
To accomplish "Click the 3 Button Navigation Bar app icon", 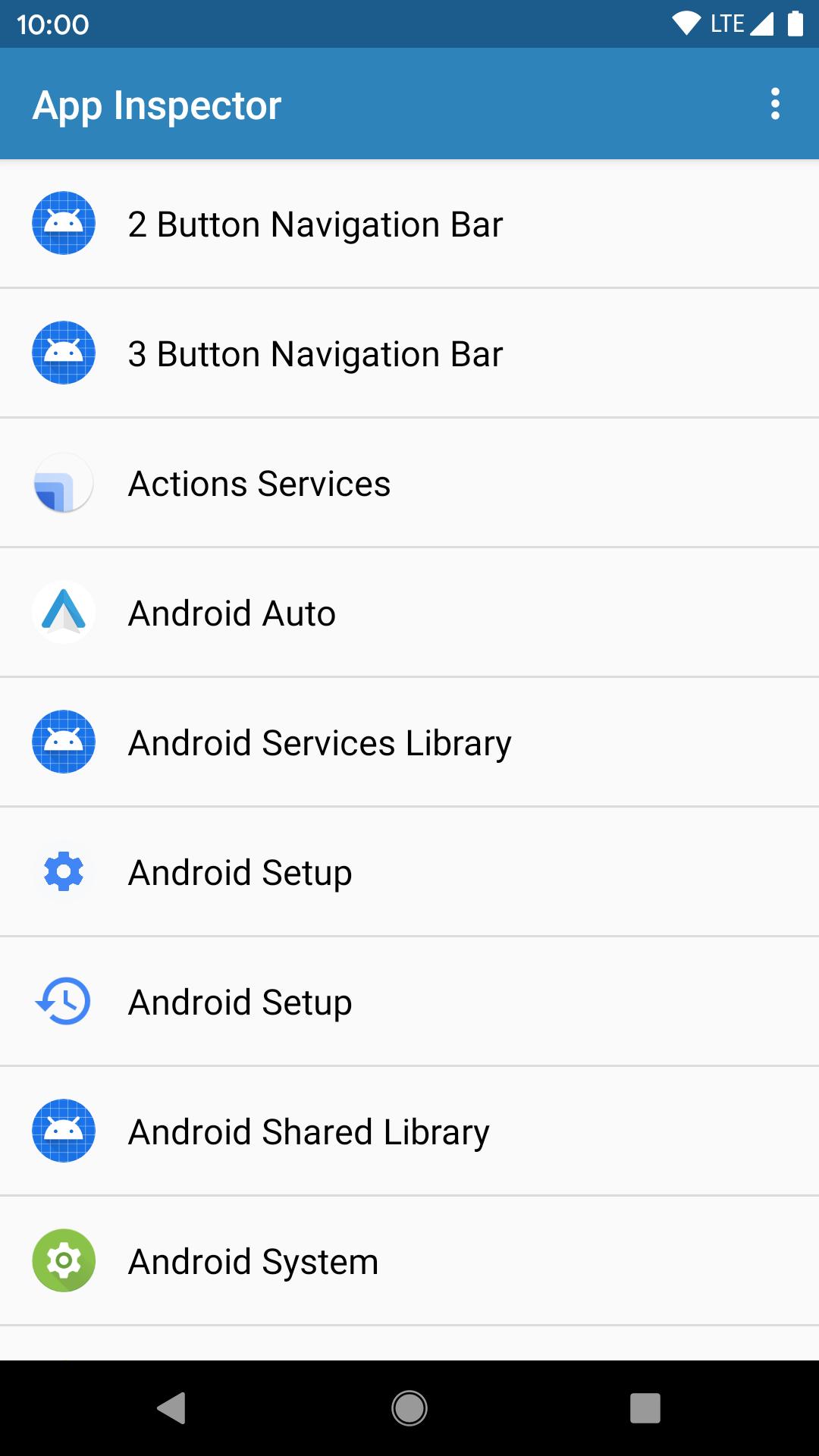I will [64, 353].
